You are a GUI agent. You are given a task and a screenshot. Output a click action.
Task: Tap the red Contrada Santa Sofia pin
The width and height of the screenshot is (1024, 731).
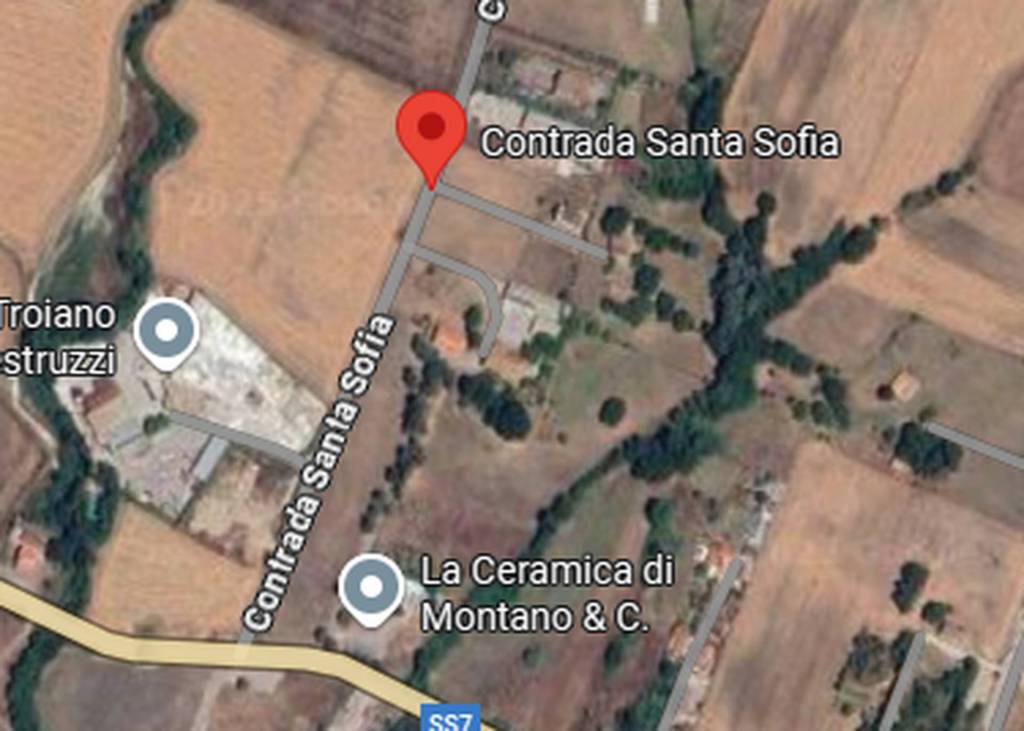tap(431, 129)
